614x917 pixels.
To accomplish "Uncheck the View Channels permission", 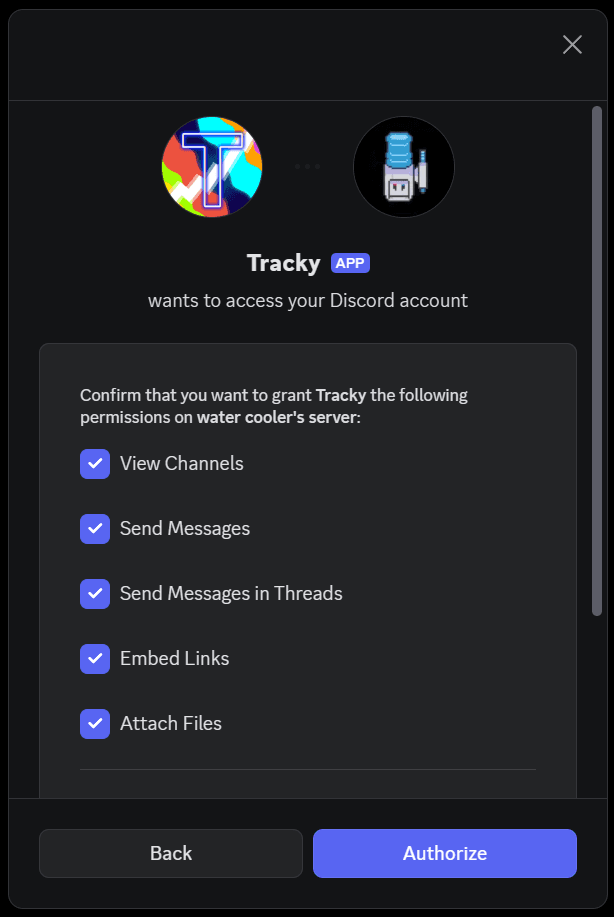I will [95, 464].
